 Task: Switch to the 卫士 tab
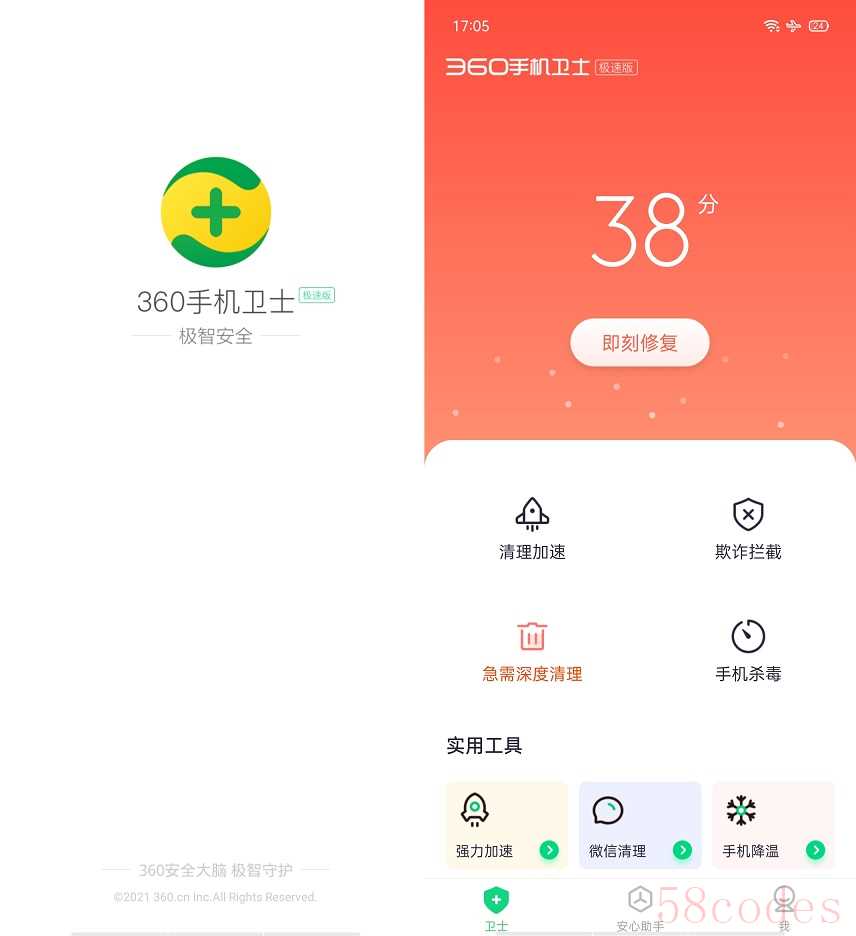tap(496, 908)
